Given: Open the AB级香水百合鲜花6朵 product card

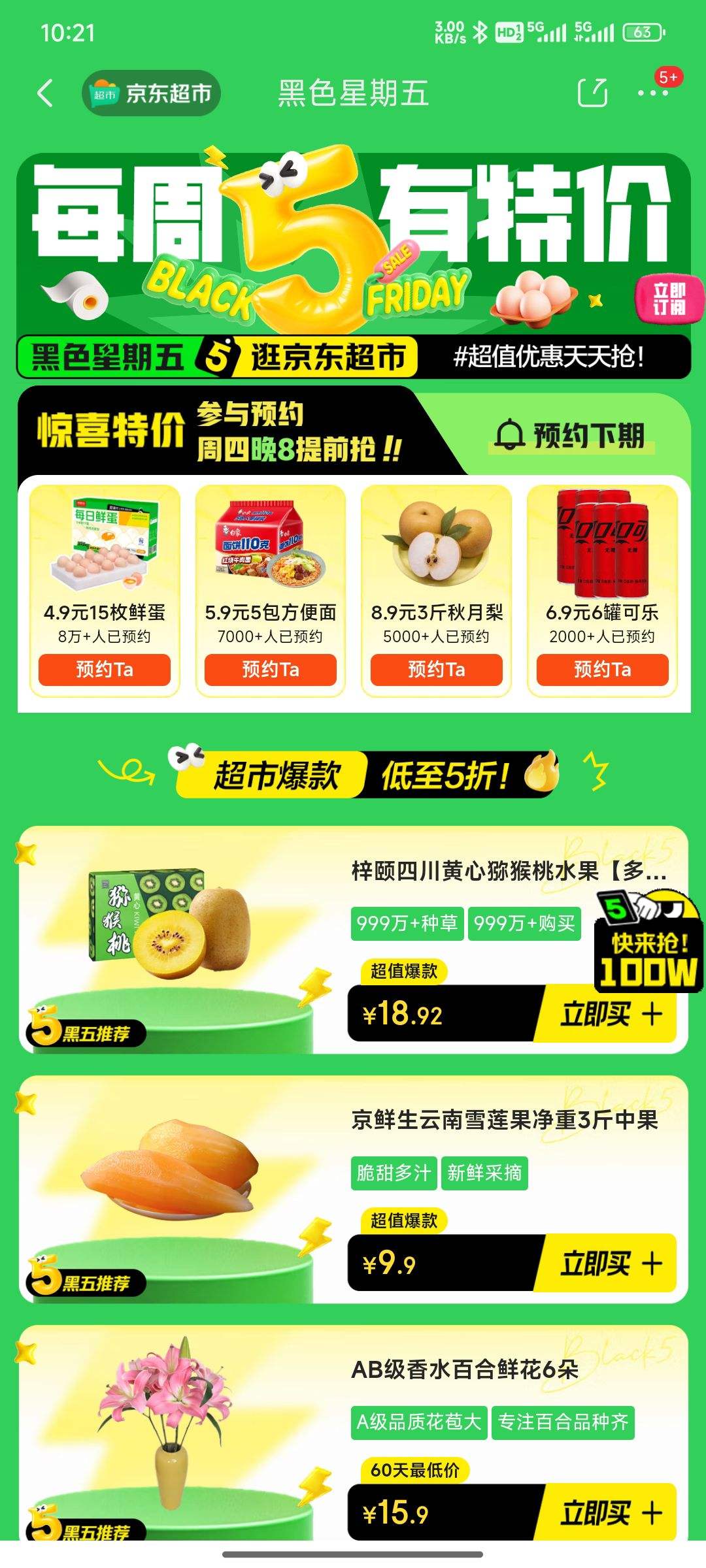Looking at the screenshot, I should click(464, 1369).
